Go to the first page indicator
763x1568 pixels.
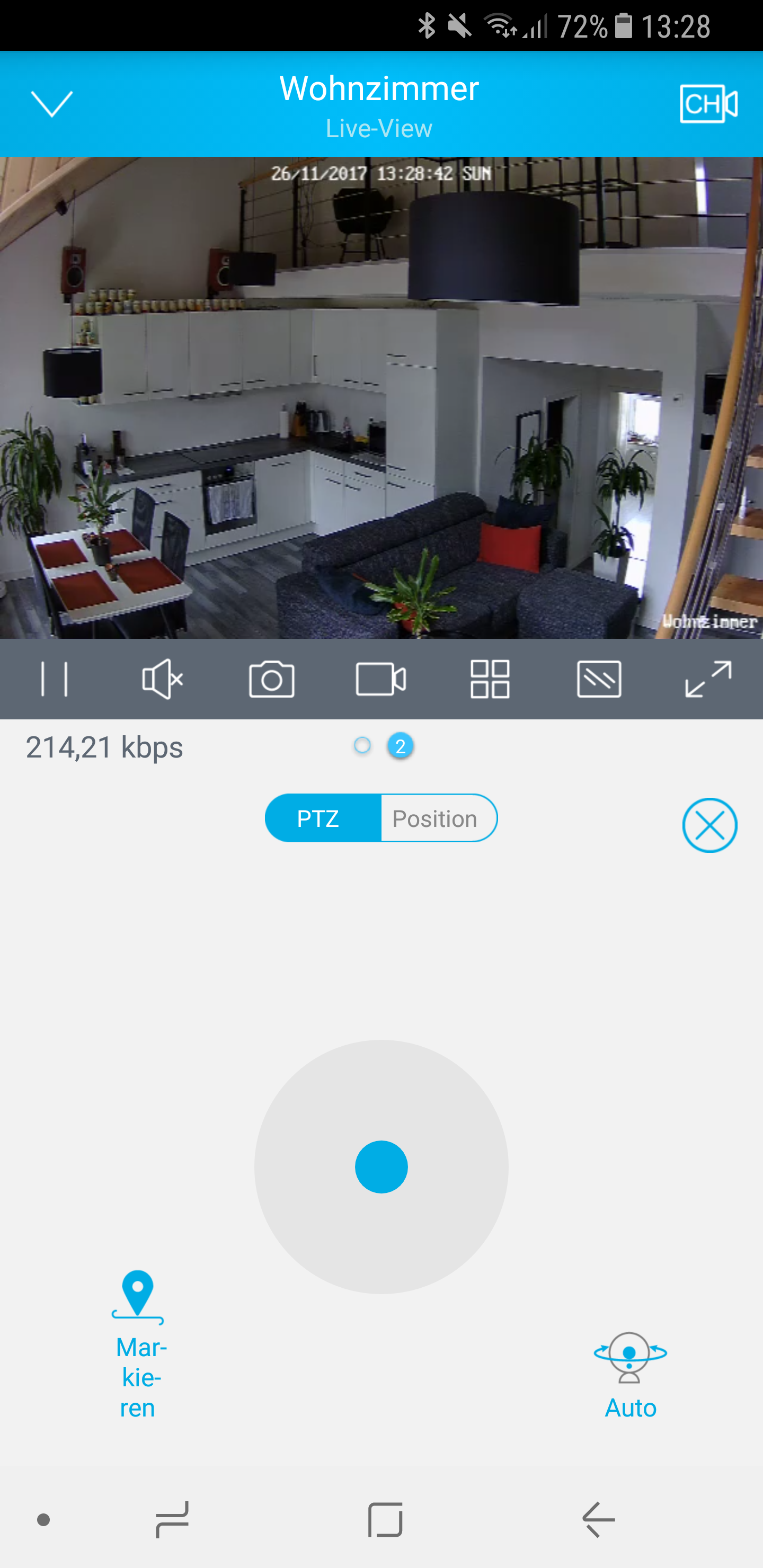(362, 746)
